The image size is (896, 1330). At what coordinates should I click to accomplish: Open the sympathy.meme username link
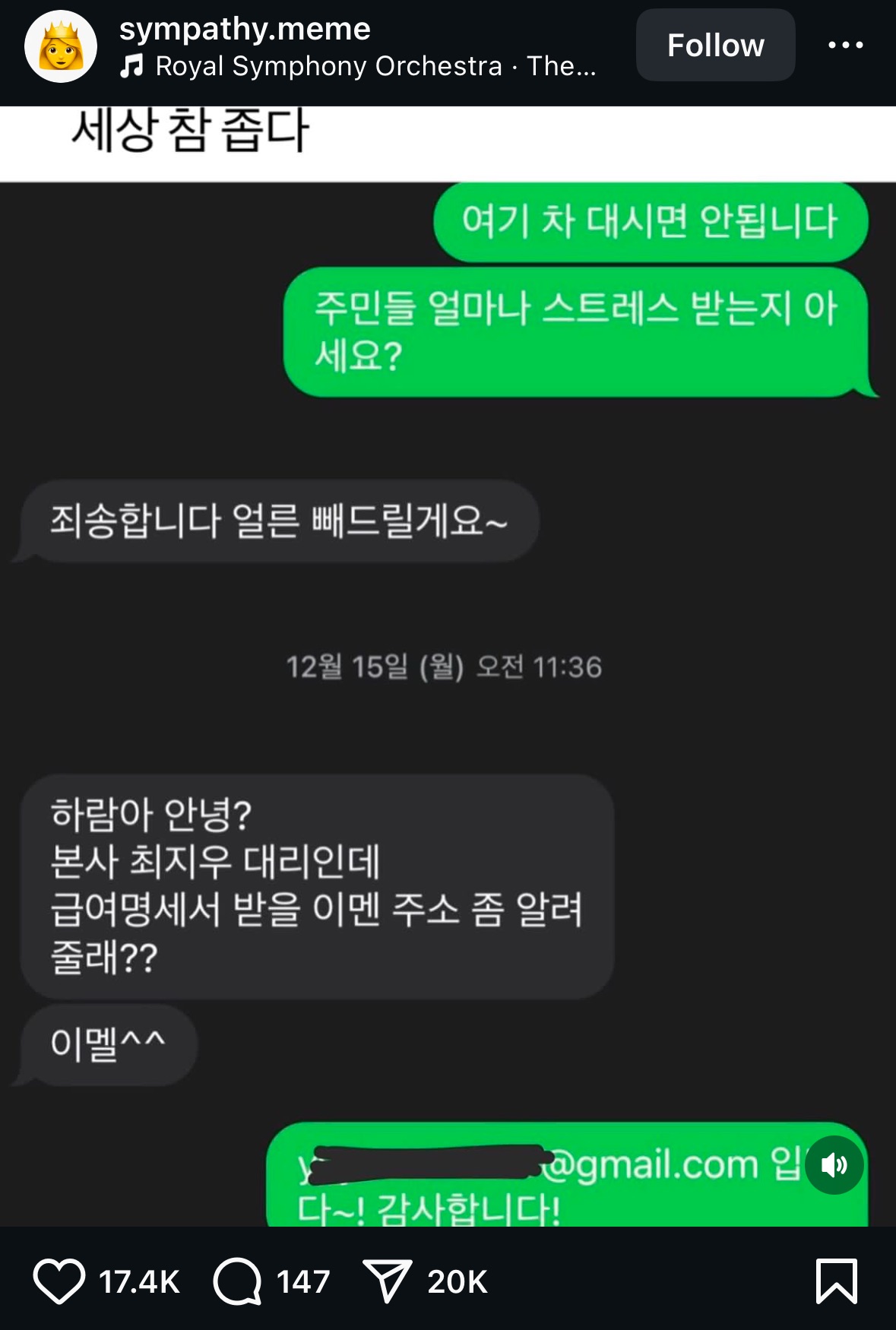(245, 29)
